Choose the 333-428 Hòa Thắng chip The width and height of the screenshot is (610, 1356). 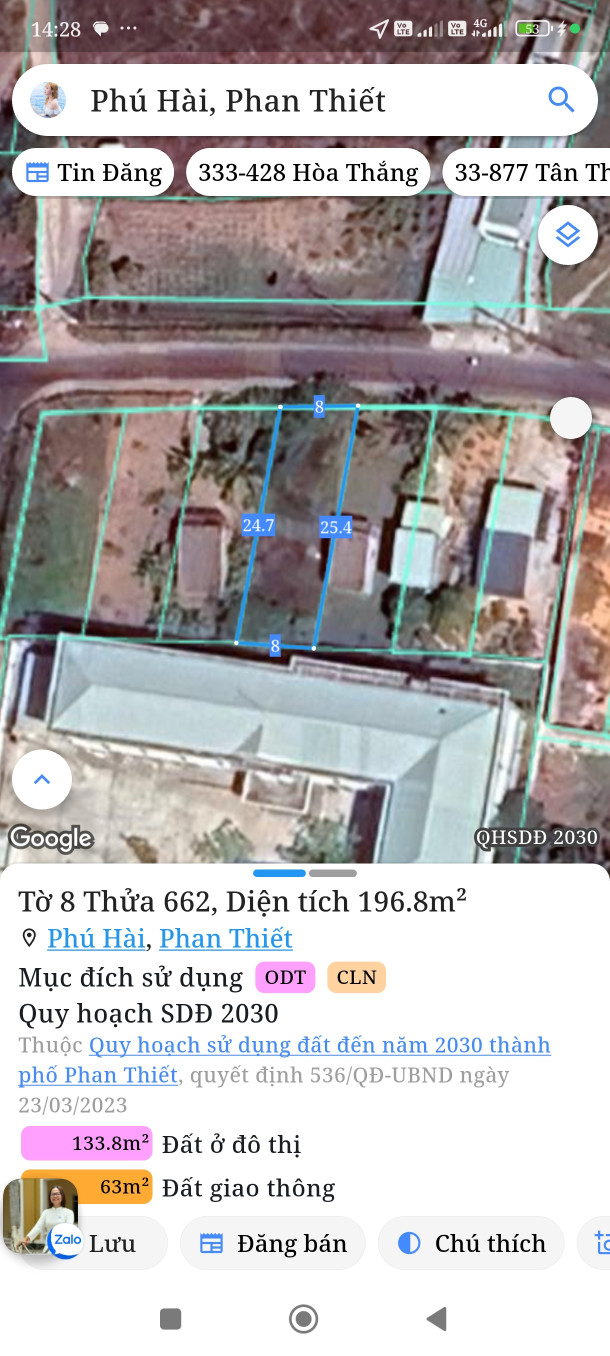[308, 173]
